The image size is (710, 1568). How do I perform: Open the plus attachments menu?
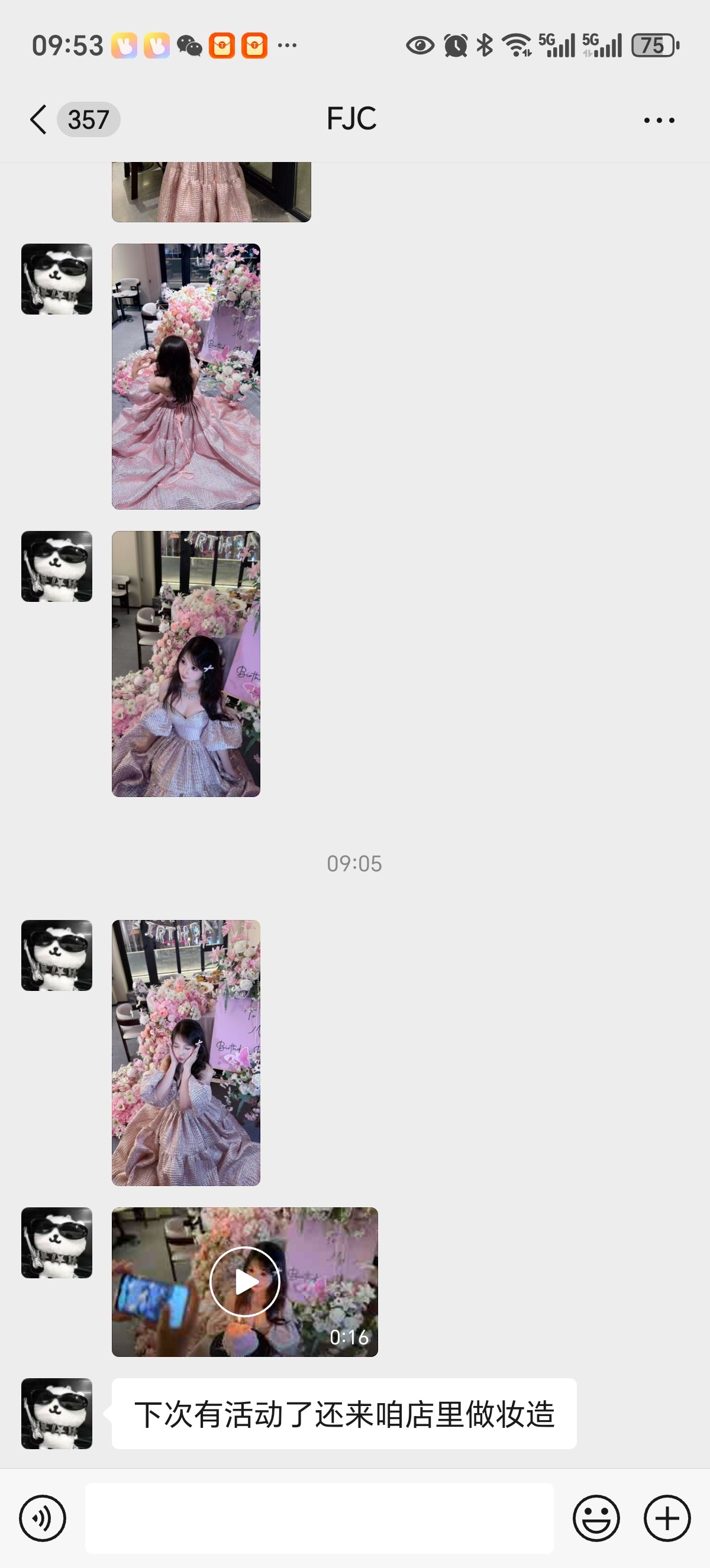tap(667, 1518)
